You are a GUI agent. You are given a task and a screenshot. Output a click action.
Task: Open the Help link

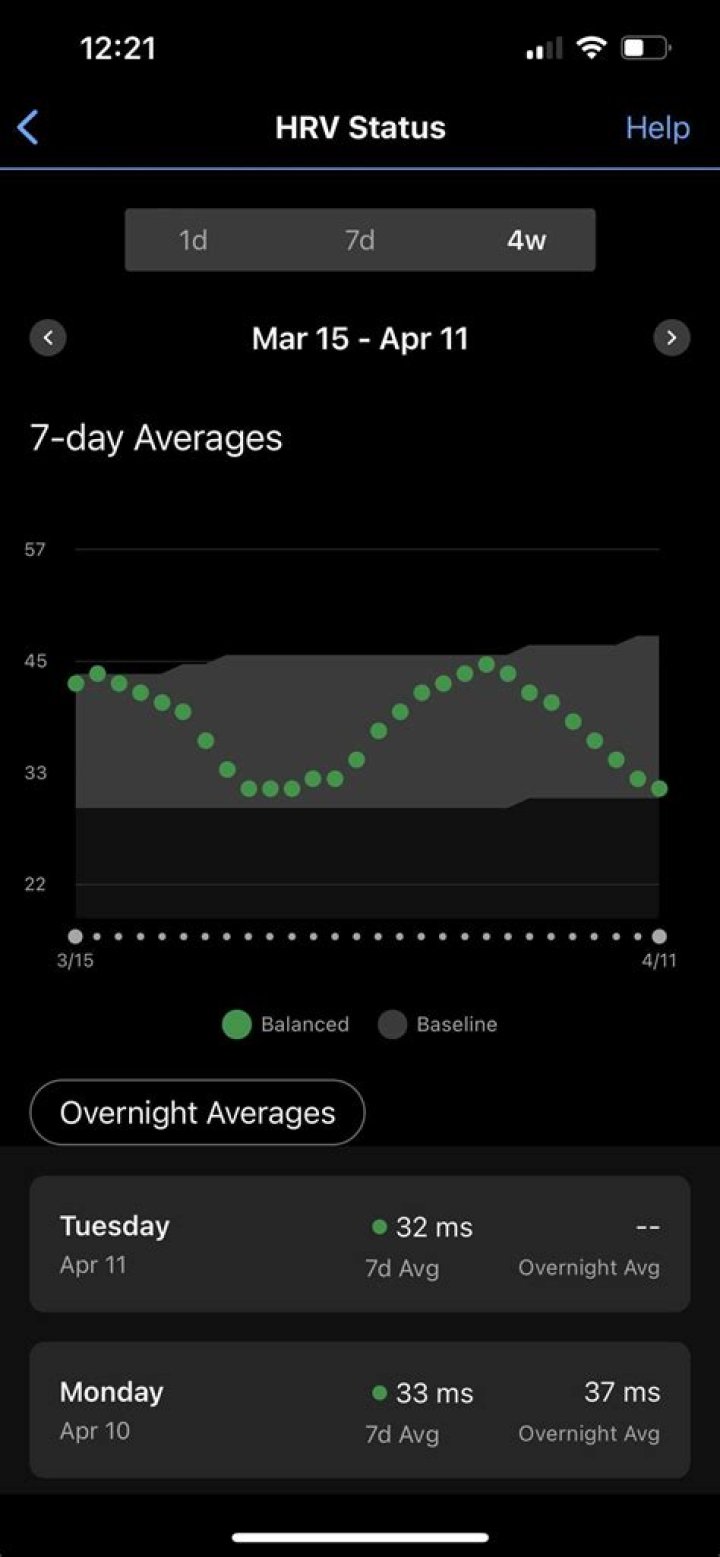[x=657, y=128]
